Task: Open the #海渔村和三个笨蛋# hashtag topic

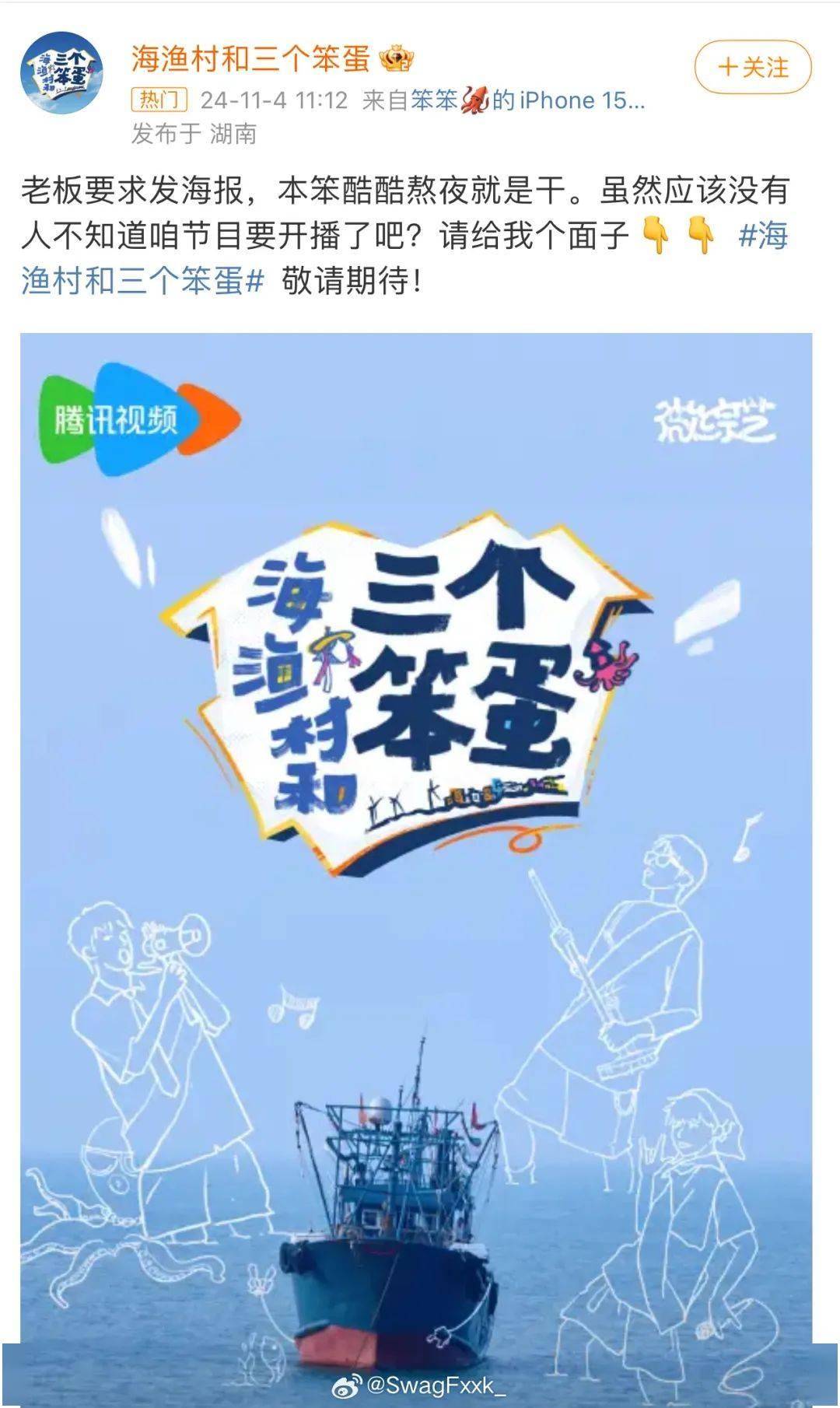Action: click(144, 281)
